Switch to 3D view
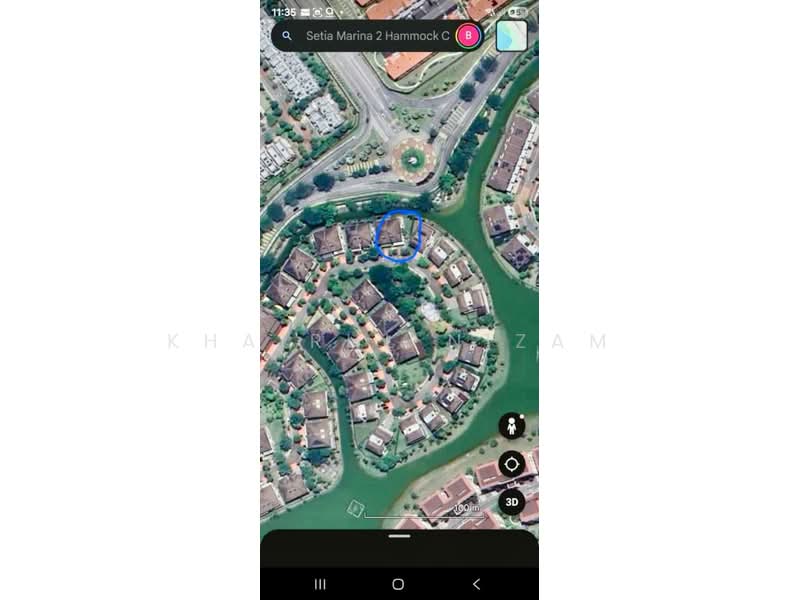The height and width of the screenshot is (600, 800). pyautogui.click(x=512, y=502)
